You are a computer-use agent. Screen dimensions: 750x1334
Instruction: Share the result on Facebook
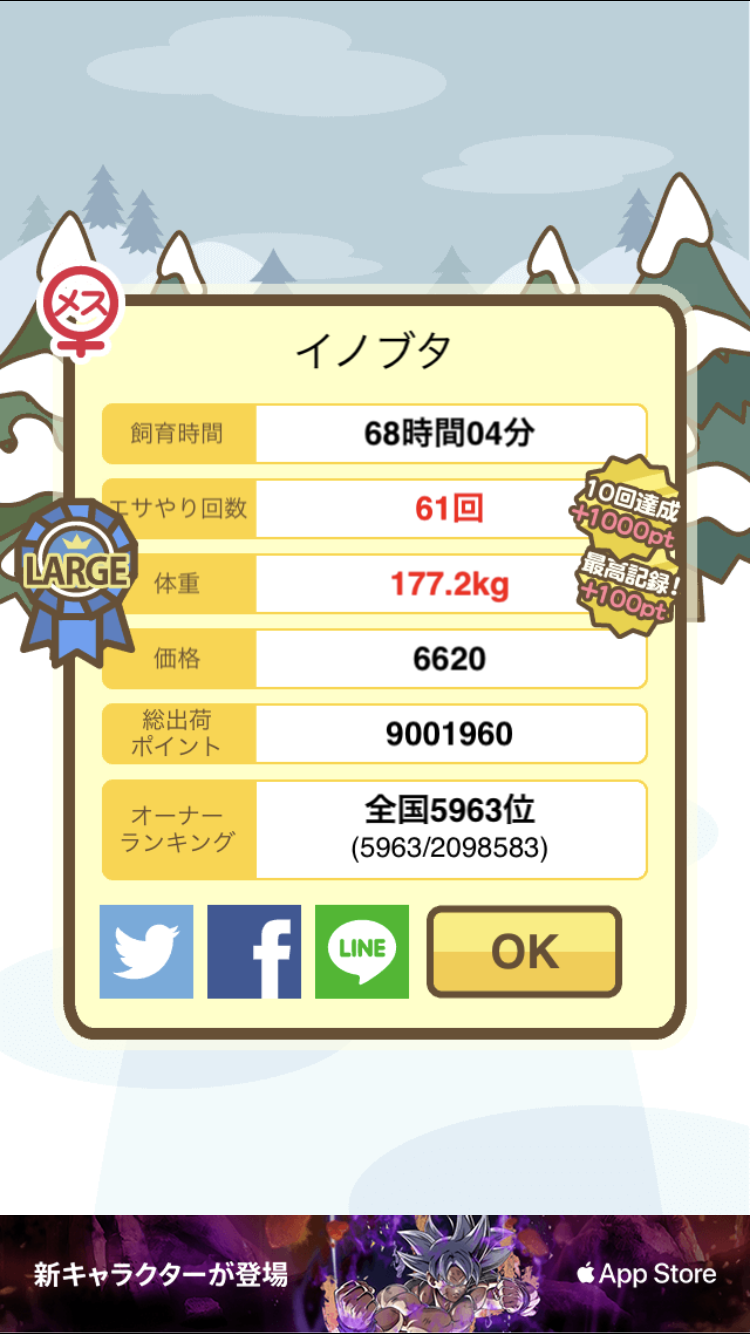point(254,952)
